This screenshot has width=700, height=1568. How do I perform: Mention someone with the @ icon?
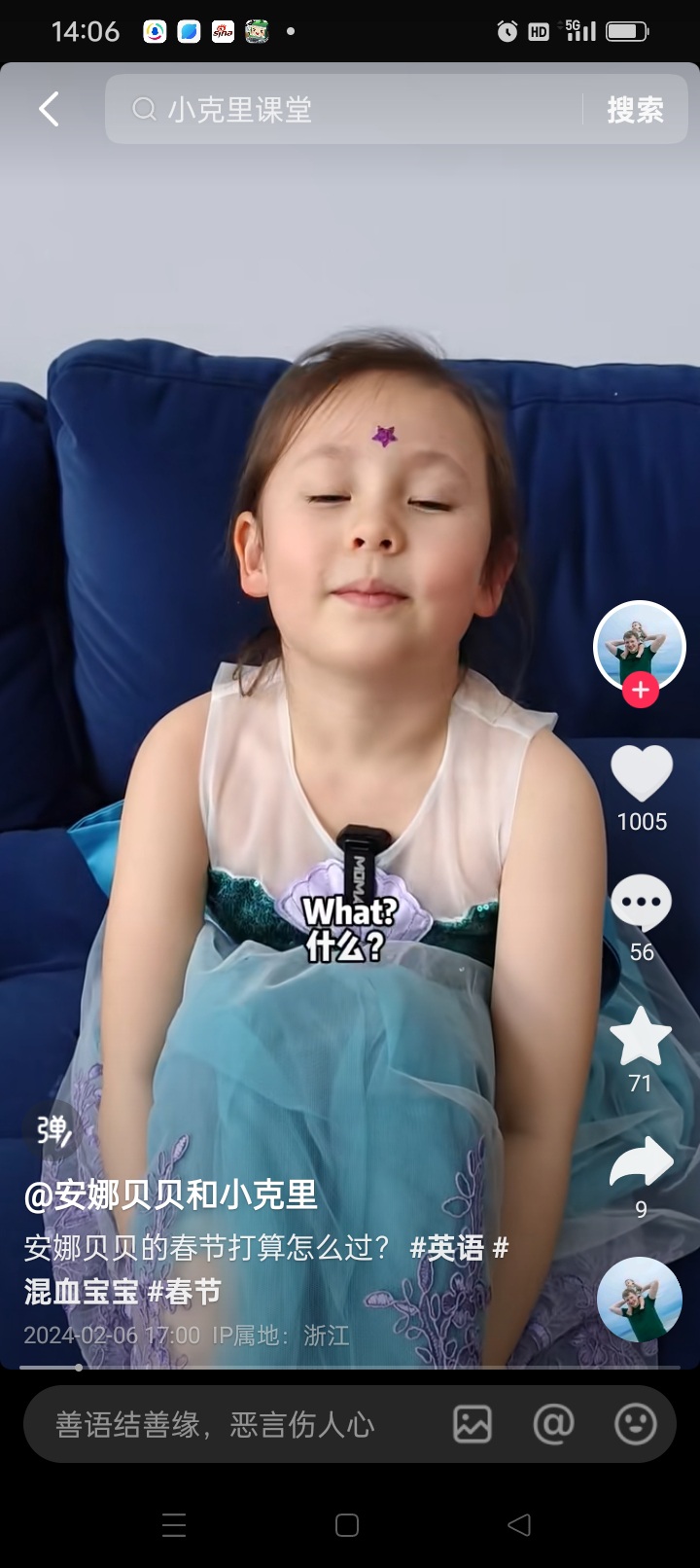coord(553,1425)
